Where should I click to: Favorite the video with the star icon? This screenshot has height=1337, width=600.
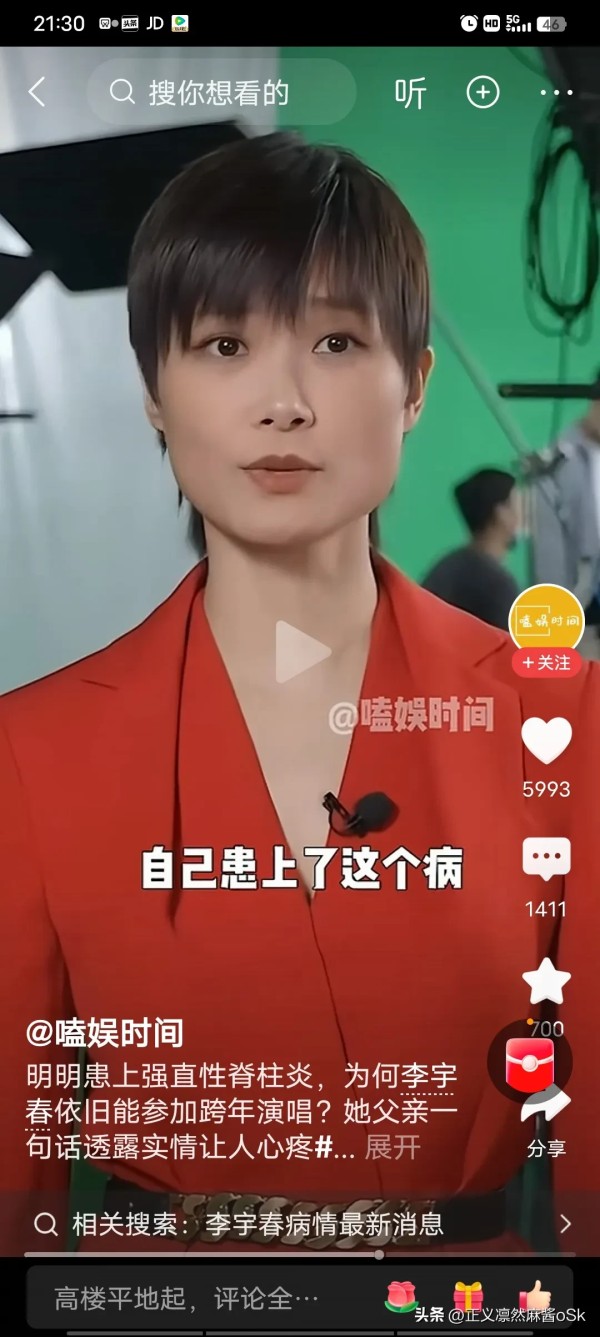tap(546, 981)
